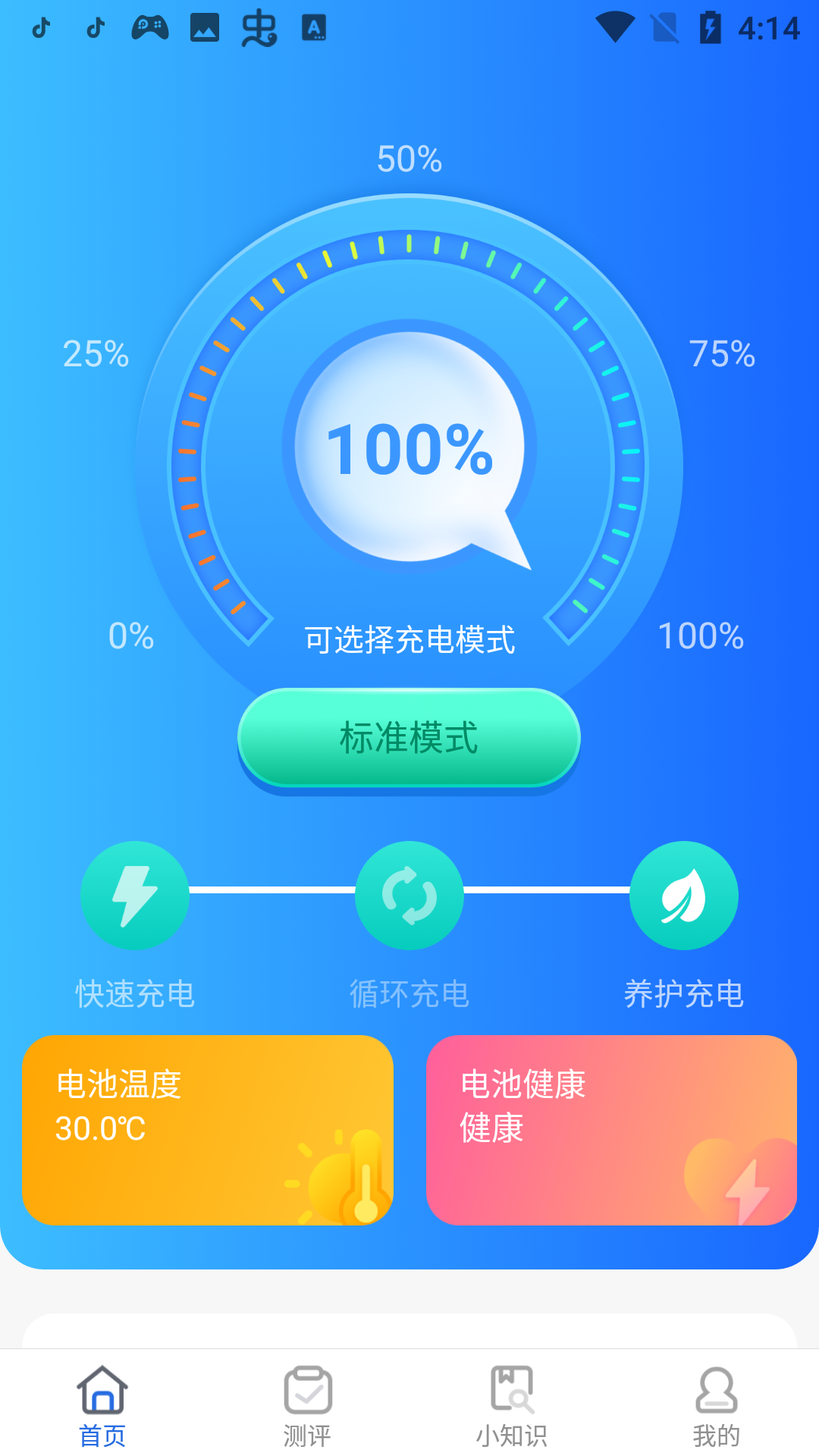819x1456 pixels.
Task: Go to the 我的 tab
Action: tap(716, 1405)
